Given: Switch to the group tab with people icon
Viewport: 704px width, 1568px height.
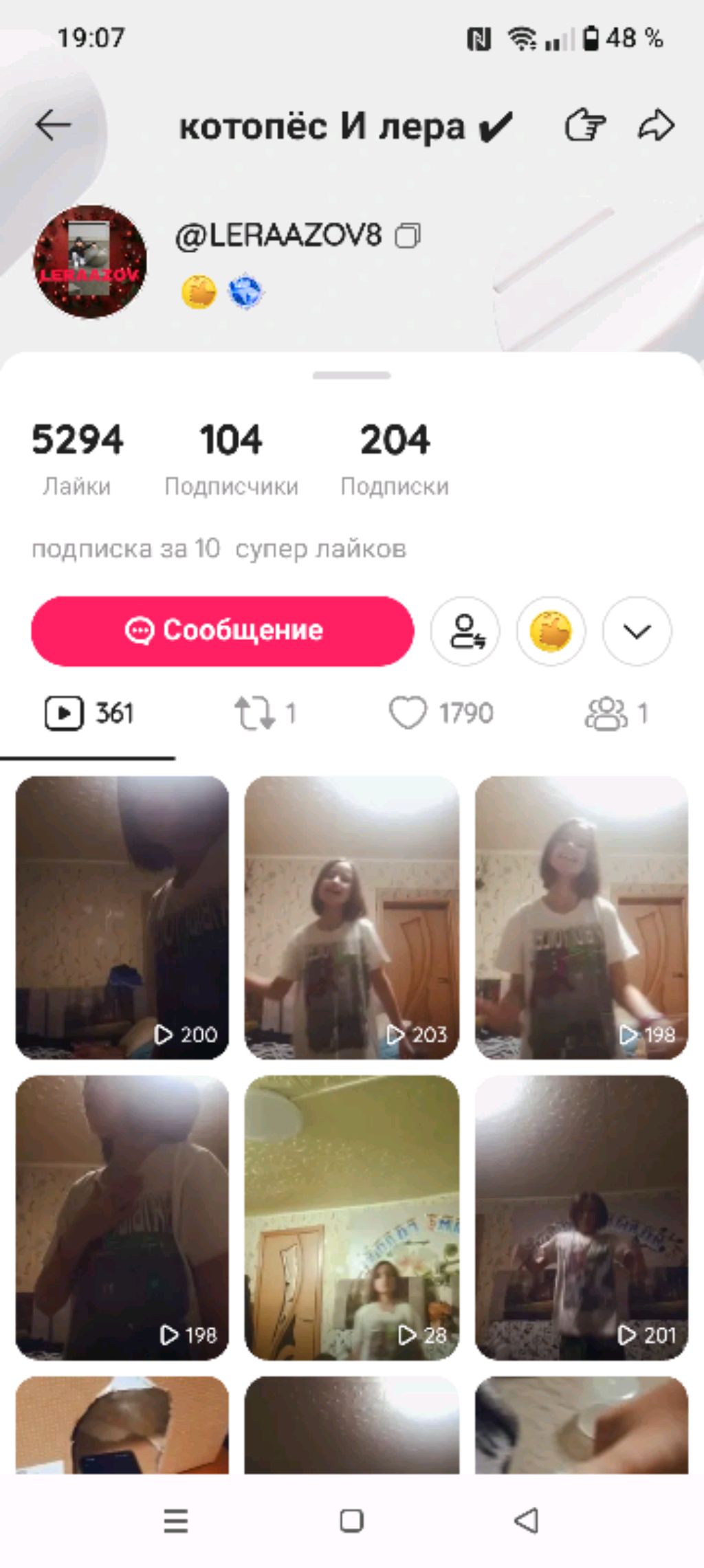Looking at the screenshot, I should coord(615,713).
